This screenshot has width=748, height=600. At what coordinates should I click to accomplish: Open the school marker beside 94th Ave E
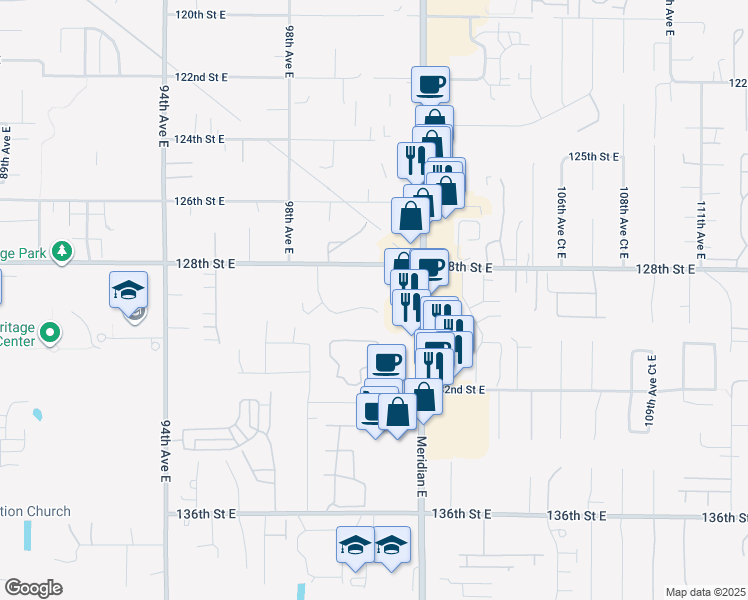click(x=128, y=290)
